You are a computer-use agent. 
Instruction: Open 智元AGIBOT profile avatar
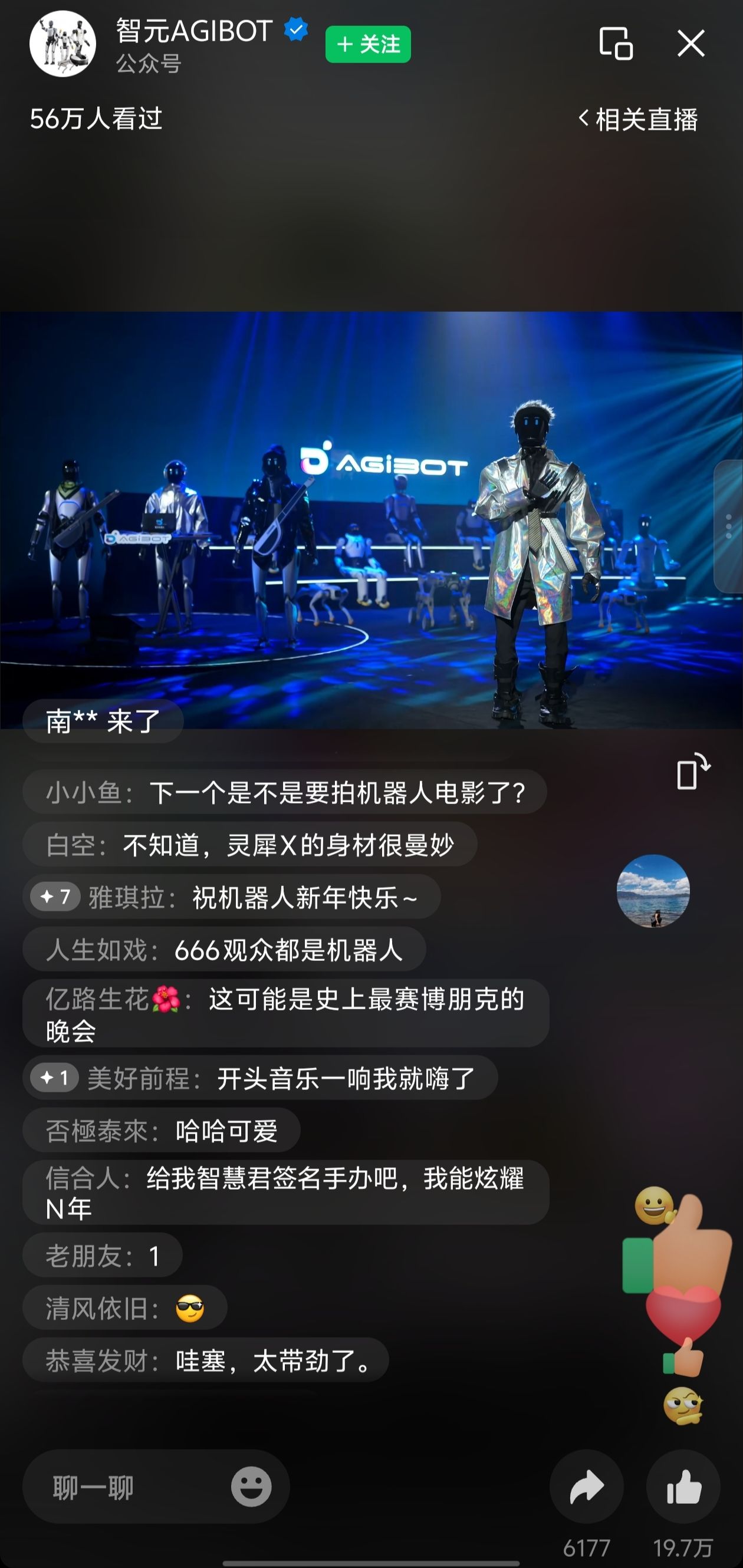tap(63, 44)
